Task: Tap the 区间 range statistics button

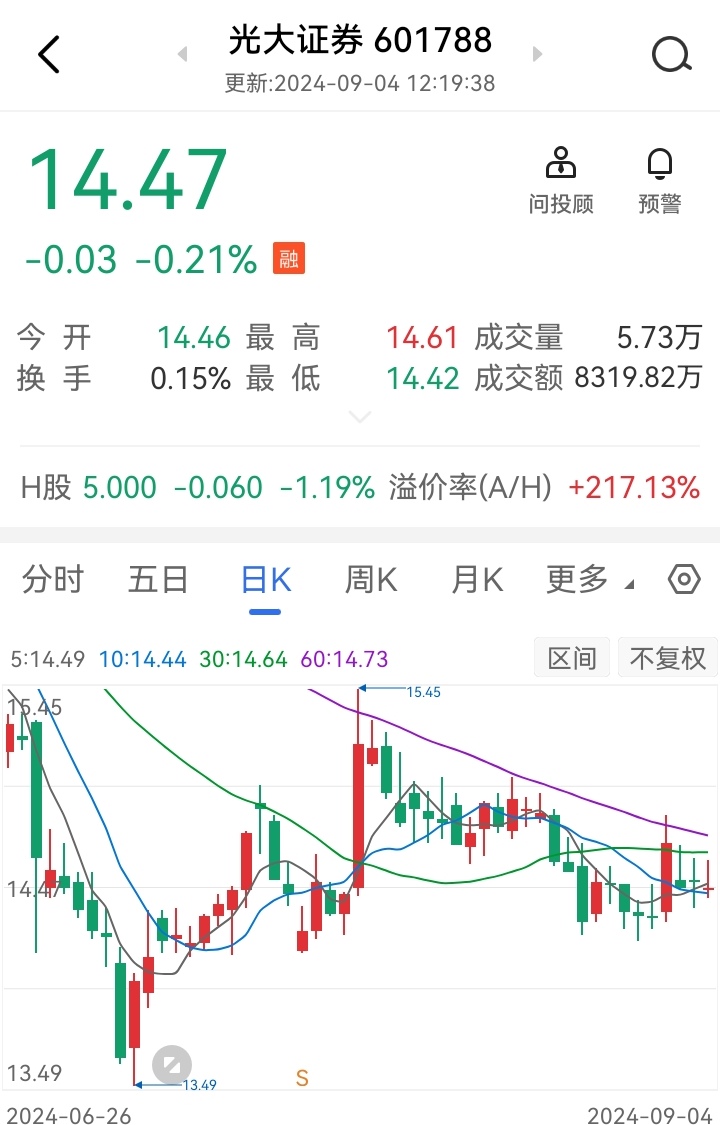Action: click(x=573, y=658)
